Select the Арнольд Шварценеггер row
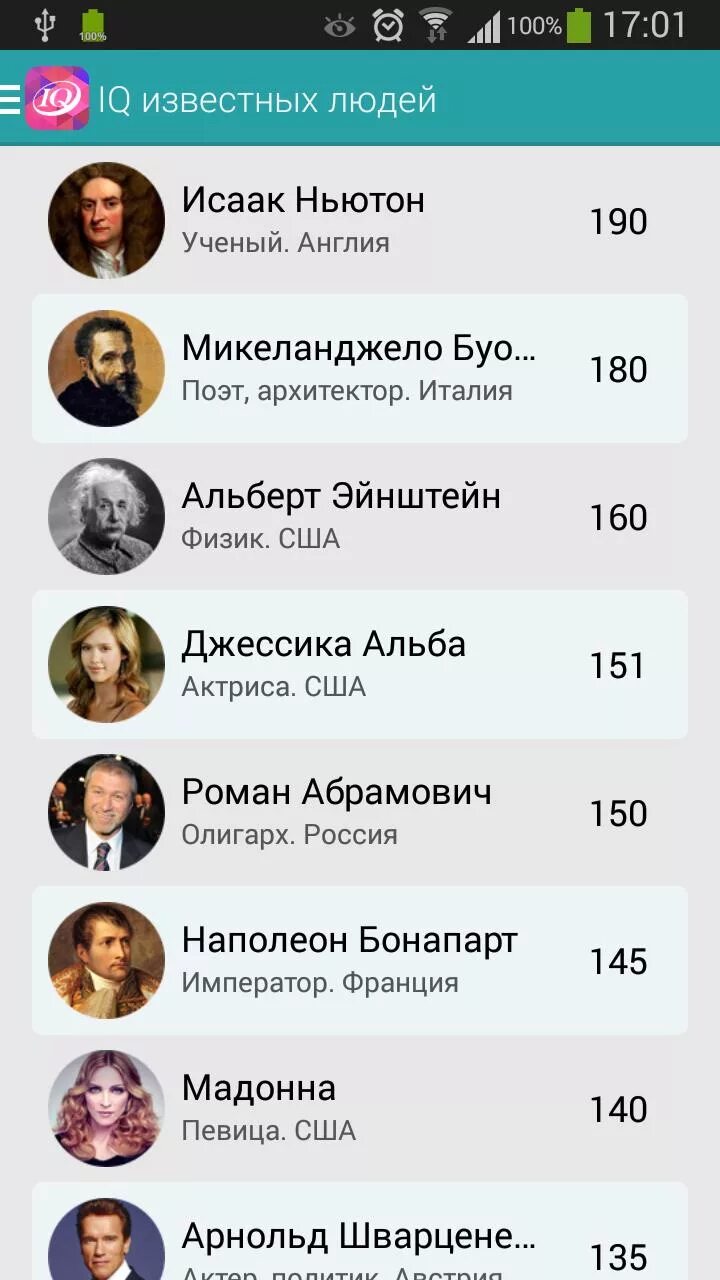The height and width of the screenshot is (1280, 720). pos(360,1240)
